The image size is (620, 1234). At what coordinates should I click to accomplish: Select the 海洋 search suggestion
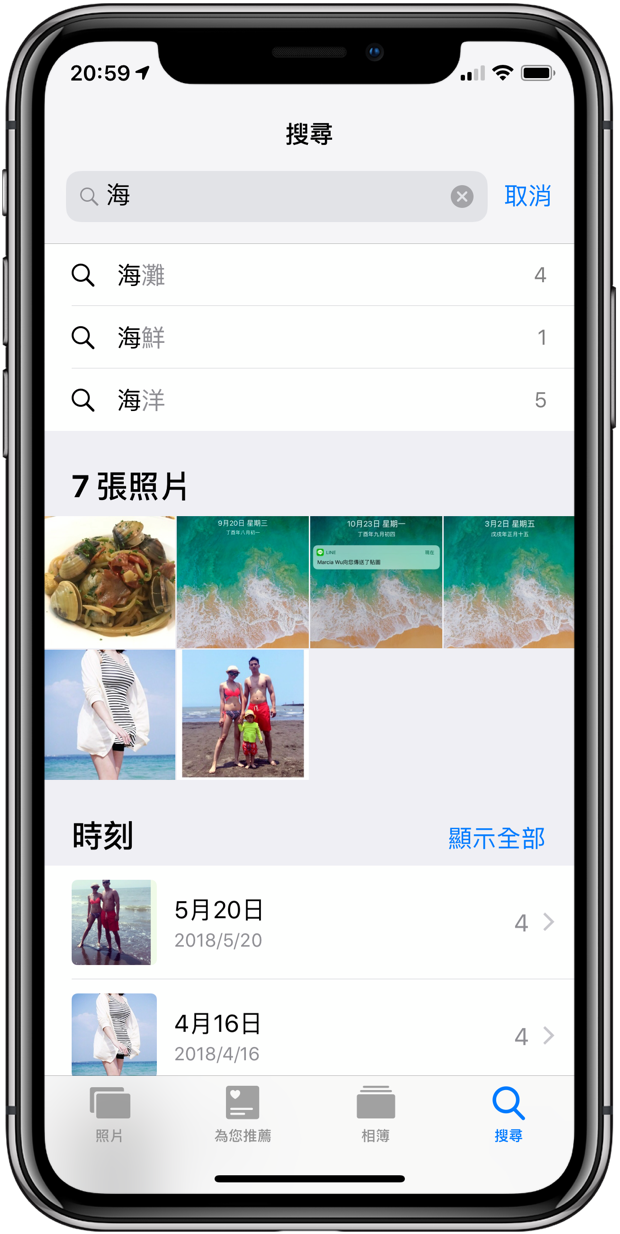[x=310, y=400]
